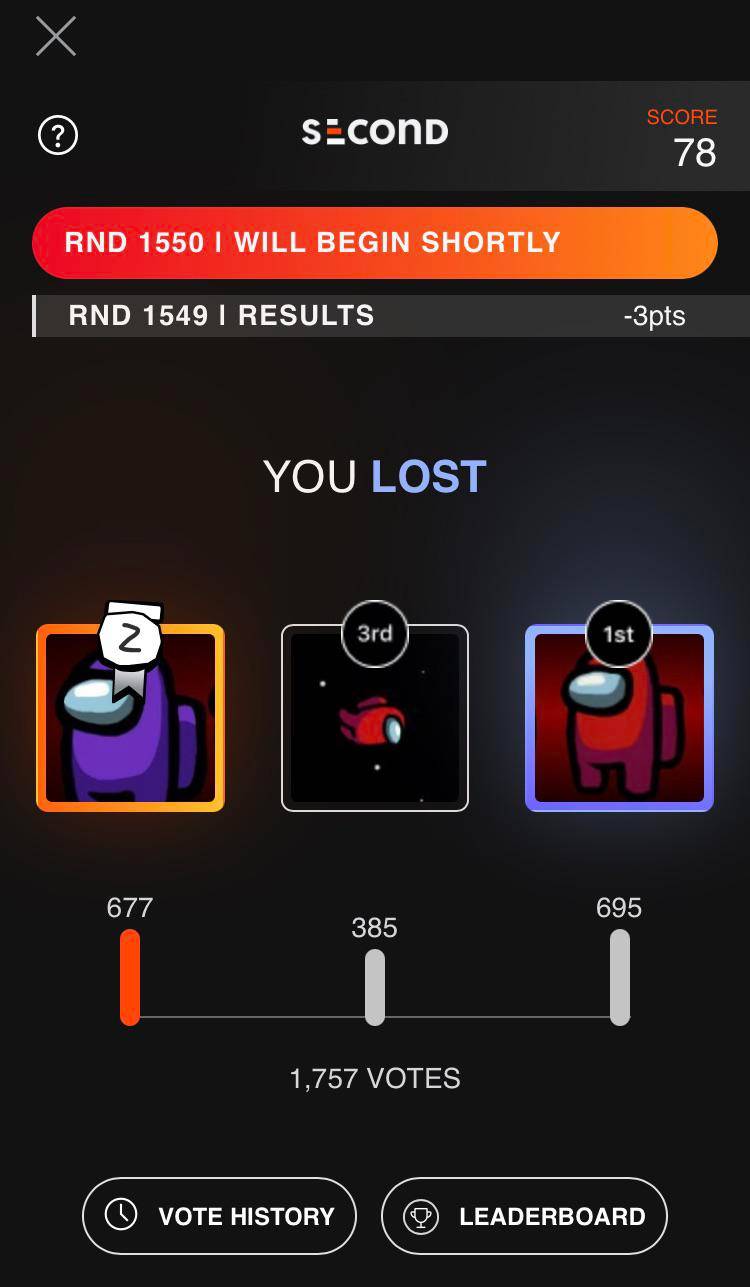Tap the RND 1550 will begin shortly banner

374,243
